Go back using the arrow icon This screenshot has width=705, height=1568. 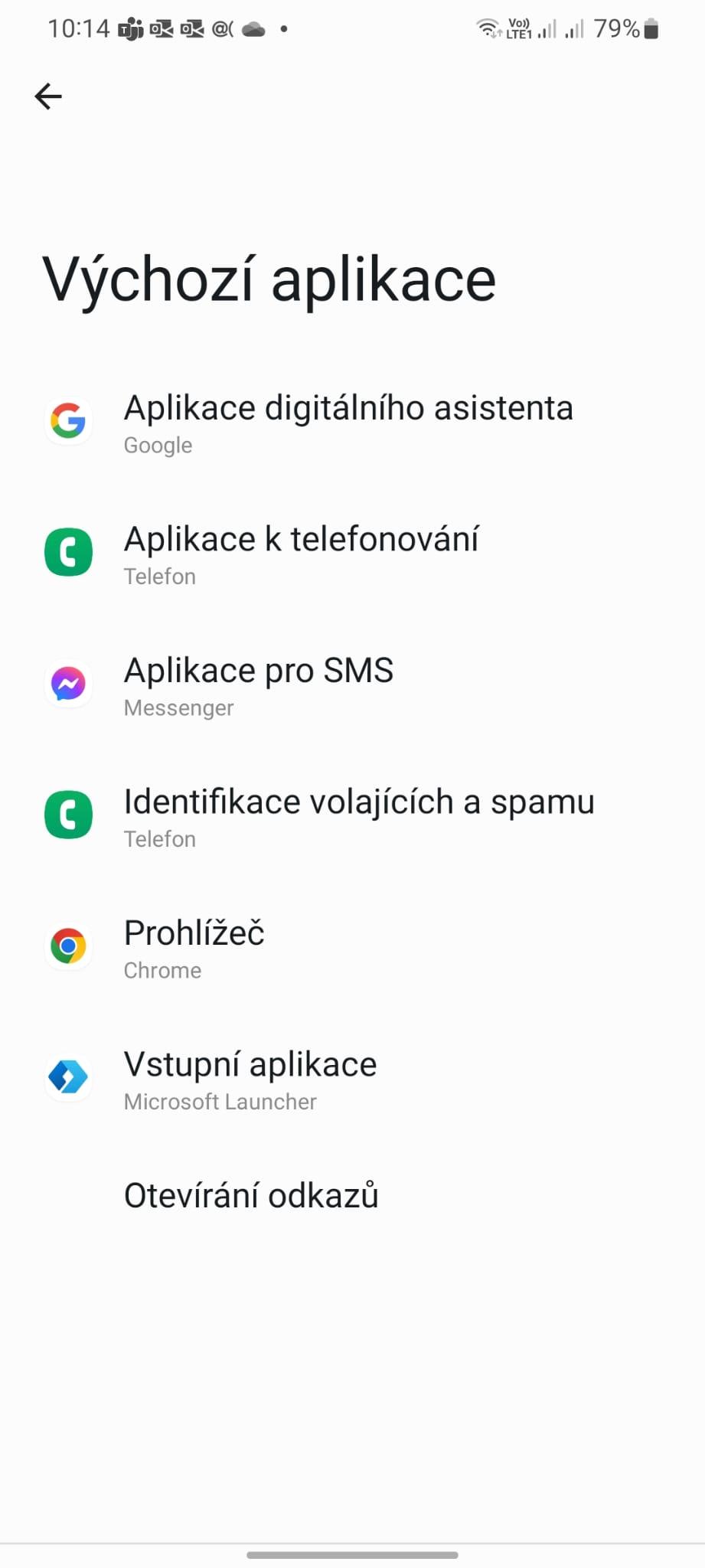pos(48,96)
